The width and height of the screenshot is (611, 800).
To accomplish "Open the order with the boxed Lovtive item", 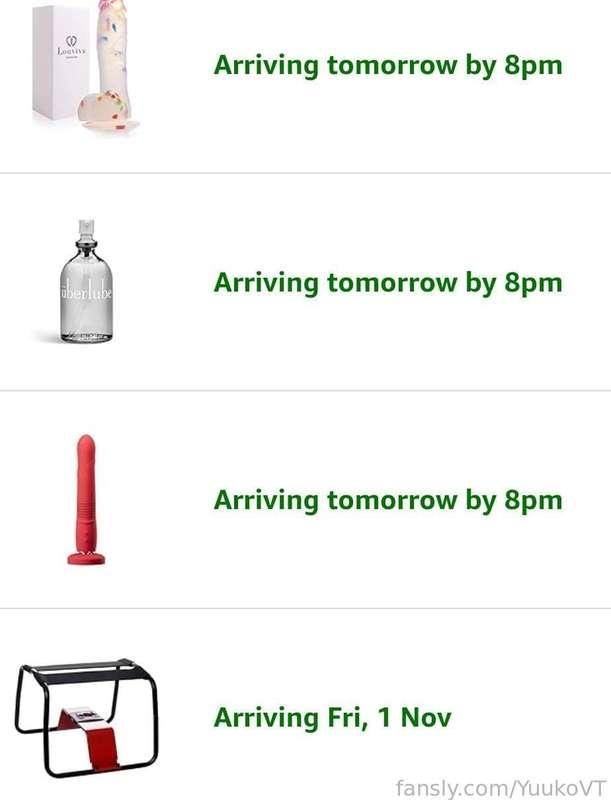I will pos(387,66).
